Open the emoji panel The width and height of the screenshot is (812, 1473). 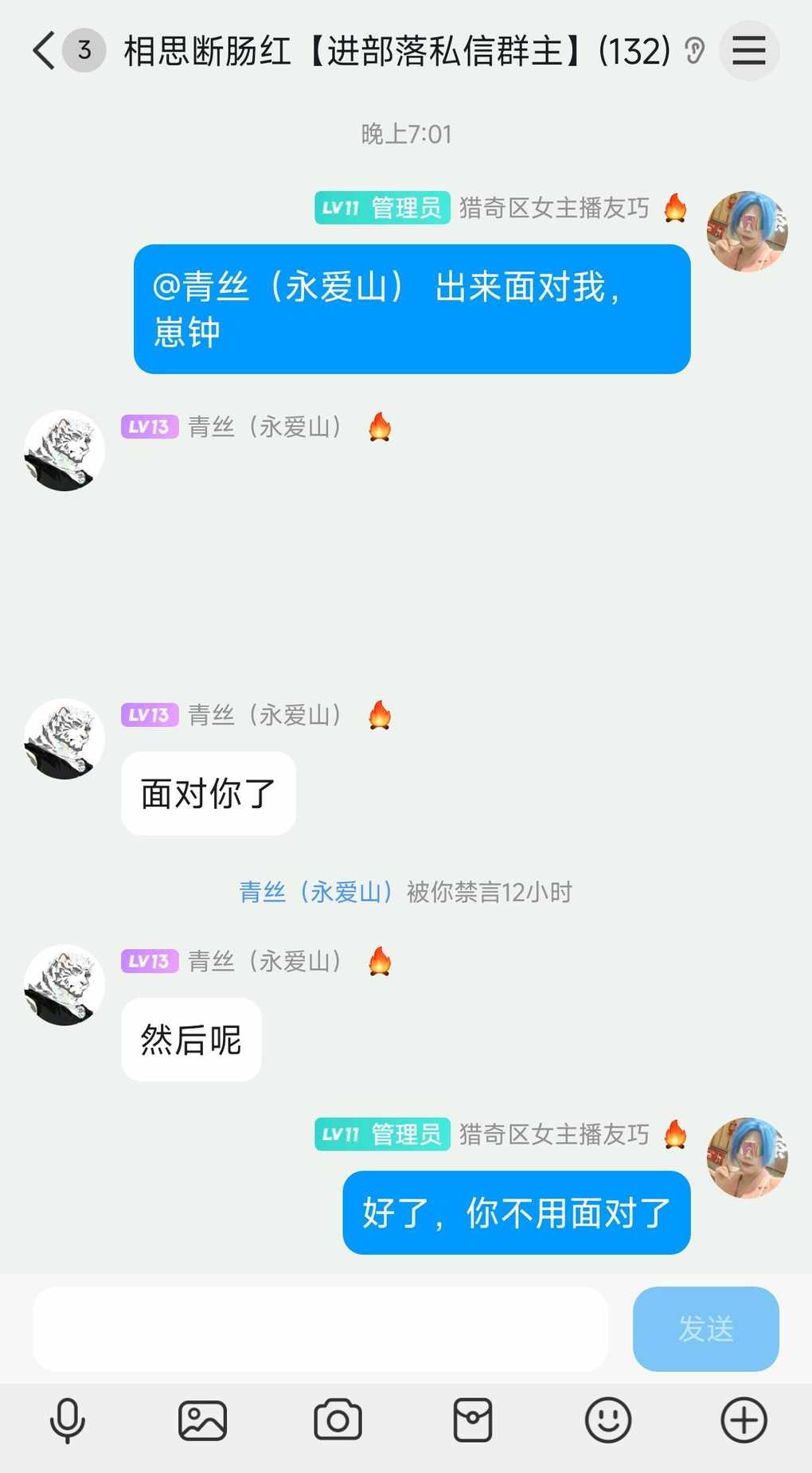pyautogui.click(x=608, y=1420)
